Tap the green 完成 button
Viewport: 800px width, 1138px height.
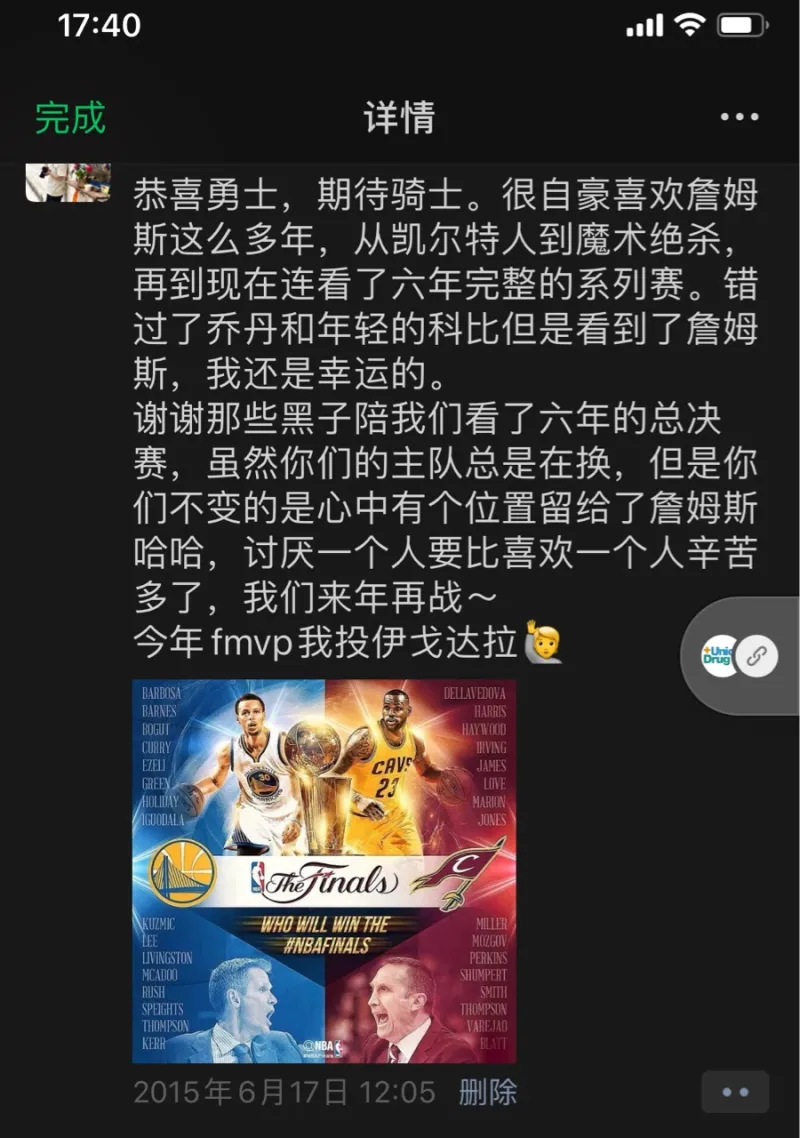pos(68,117)
